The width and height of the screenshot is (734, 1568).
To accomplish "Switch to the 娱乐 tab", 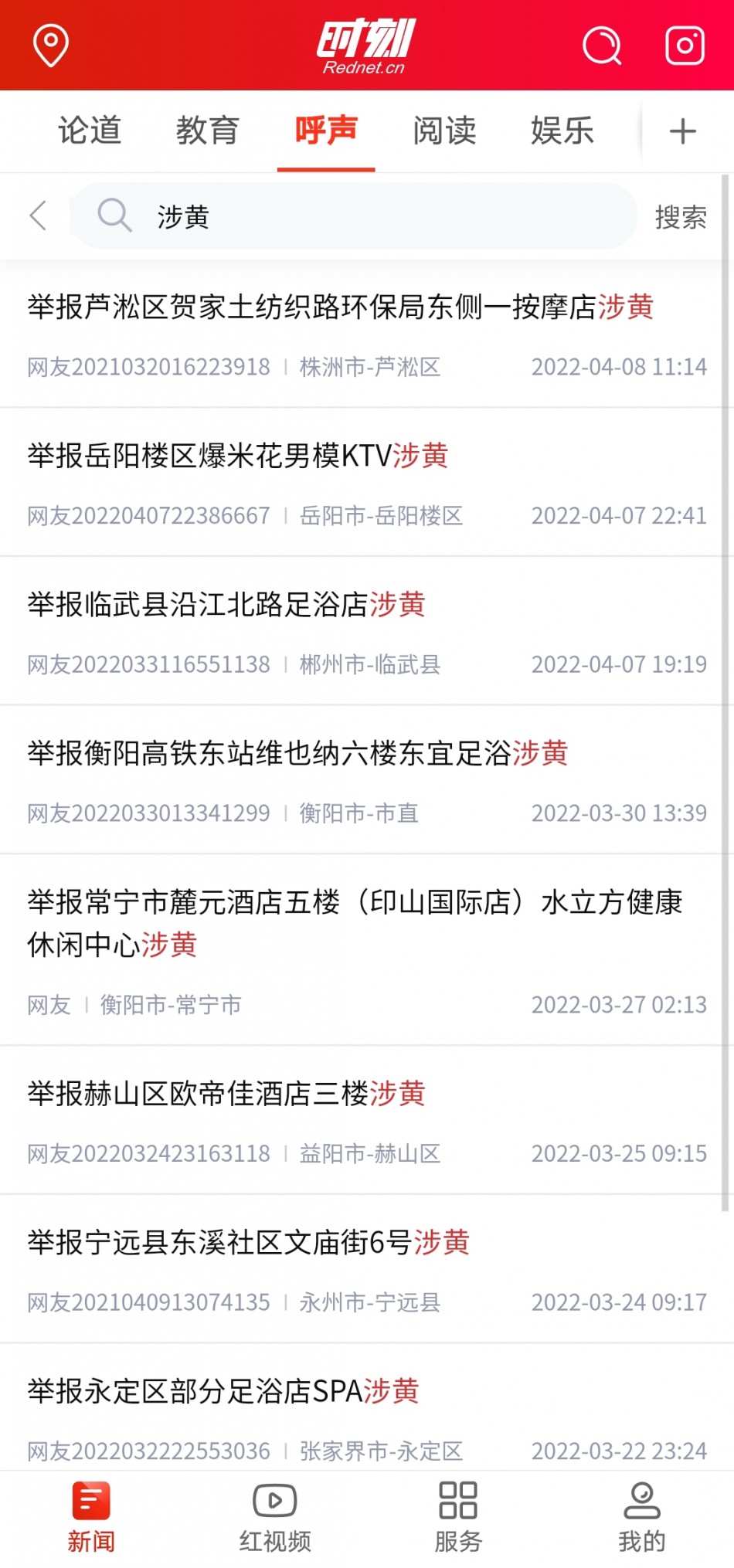I will point(562,130).
